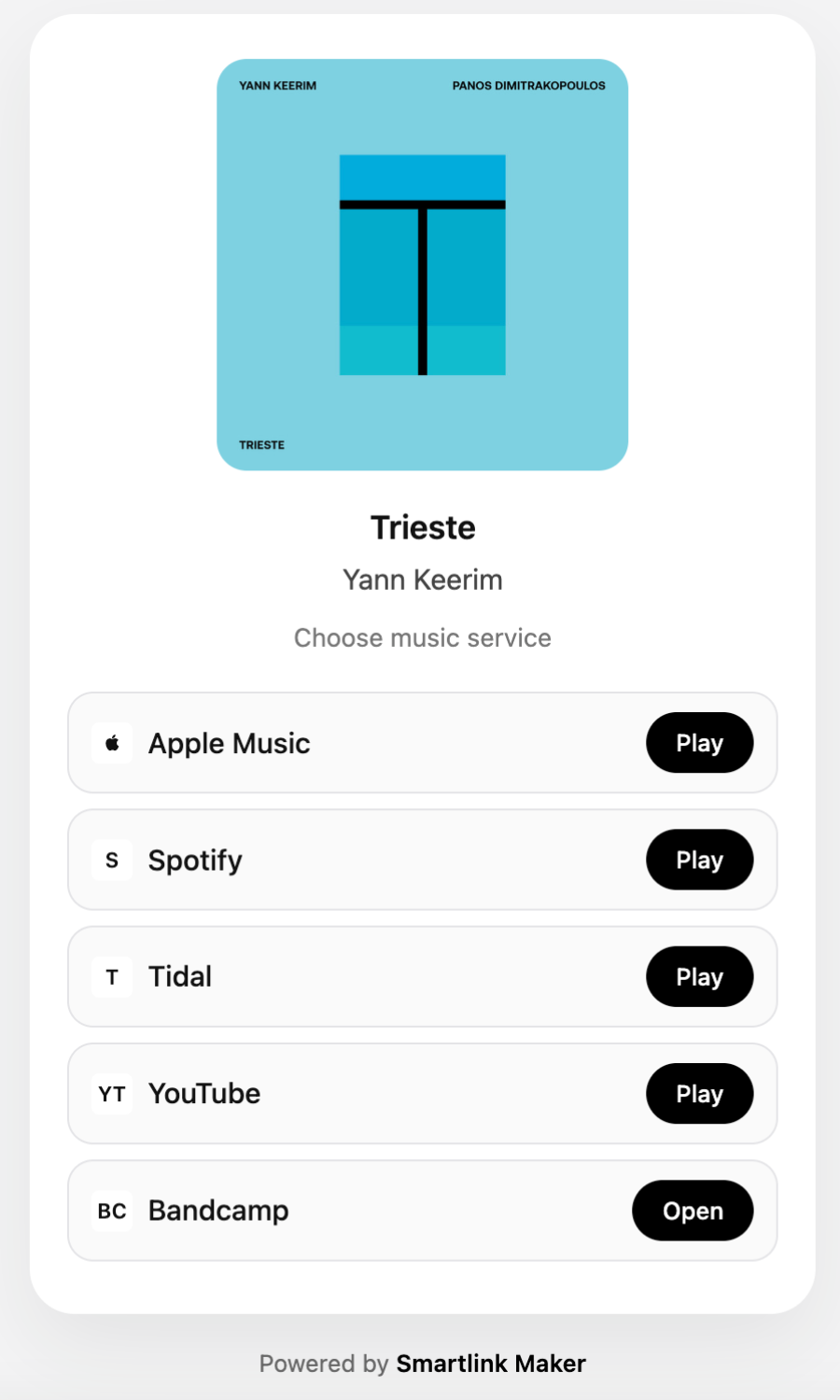This screenshot has height=1400, width=840.
Task: Play Trieste on Apple Music
Action: tap(699, 743)
